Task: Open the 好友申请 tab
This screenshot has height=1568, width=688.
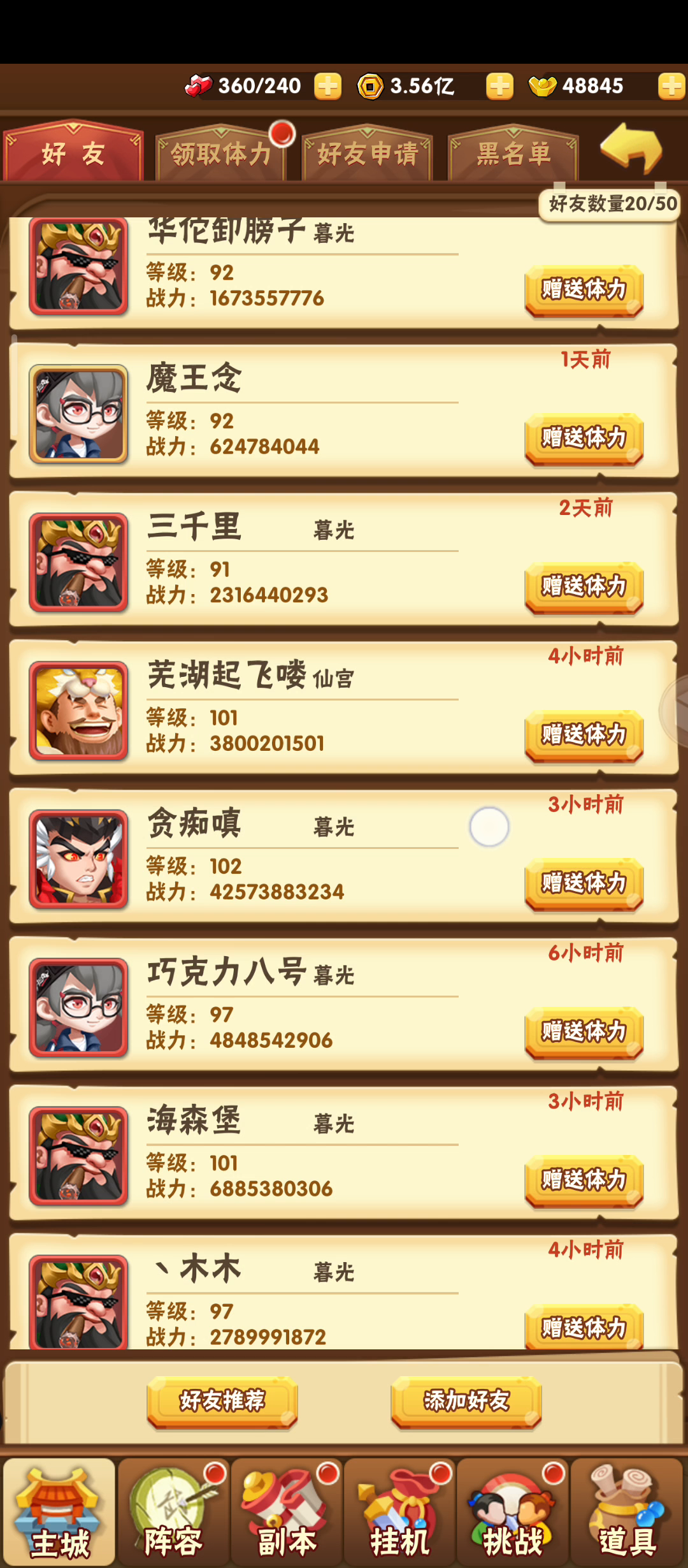Action: coord(367,153)
